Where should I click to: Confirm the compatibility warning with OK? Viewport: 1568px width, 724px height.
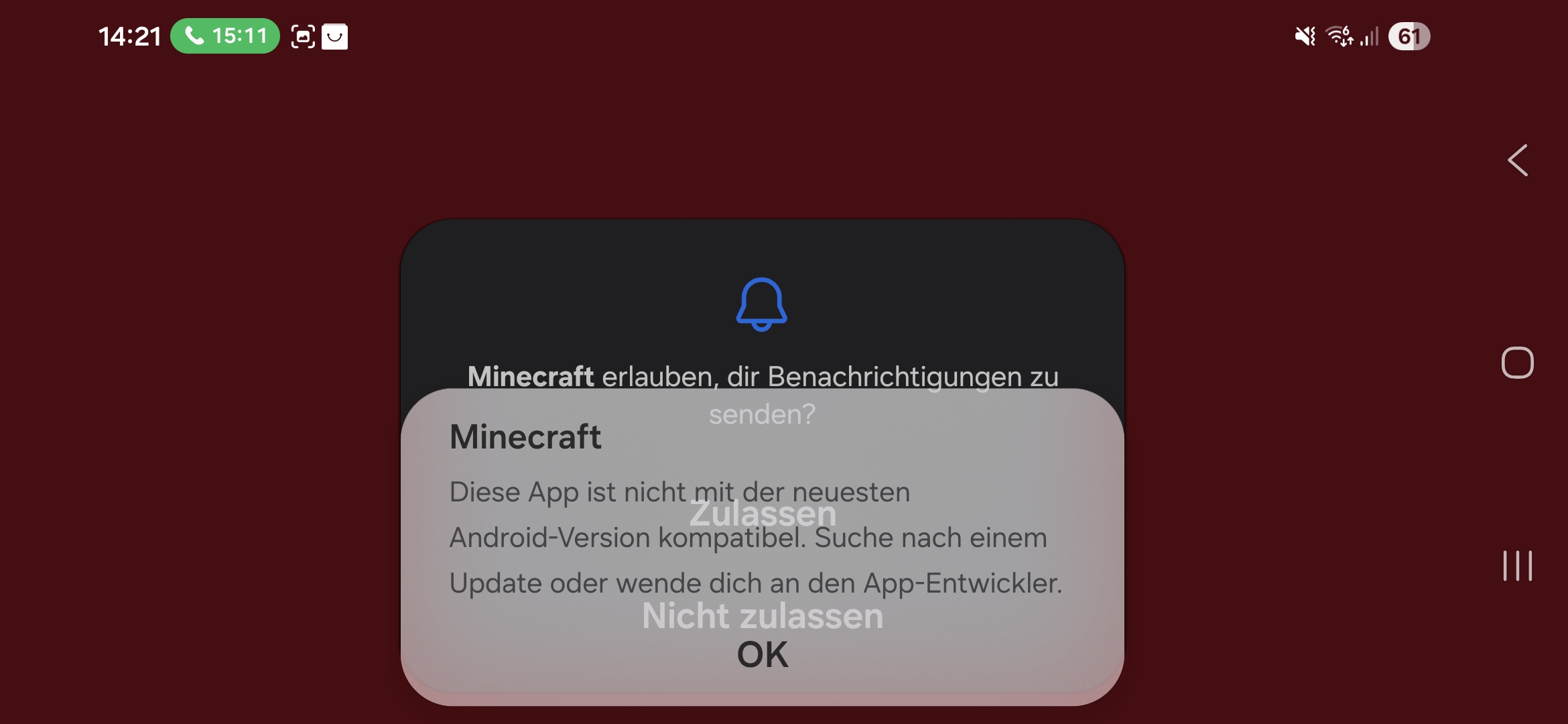pos(763,655)
